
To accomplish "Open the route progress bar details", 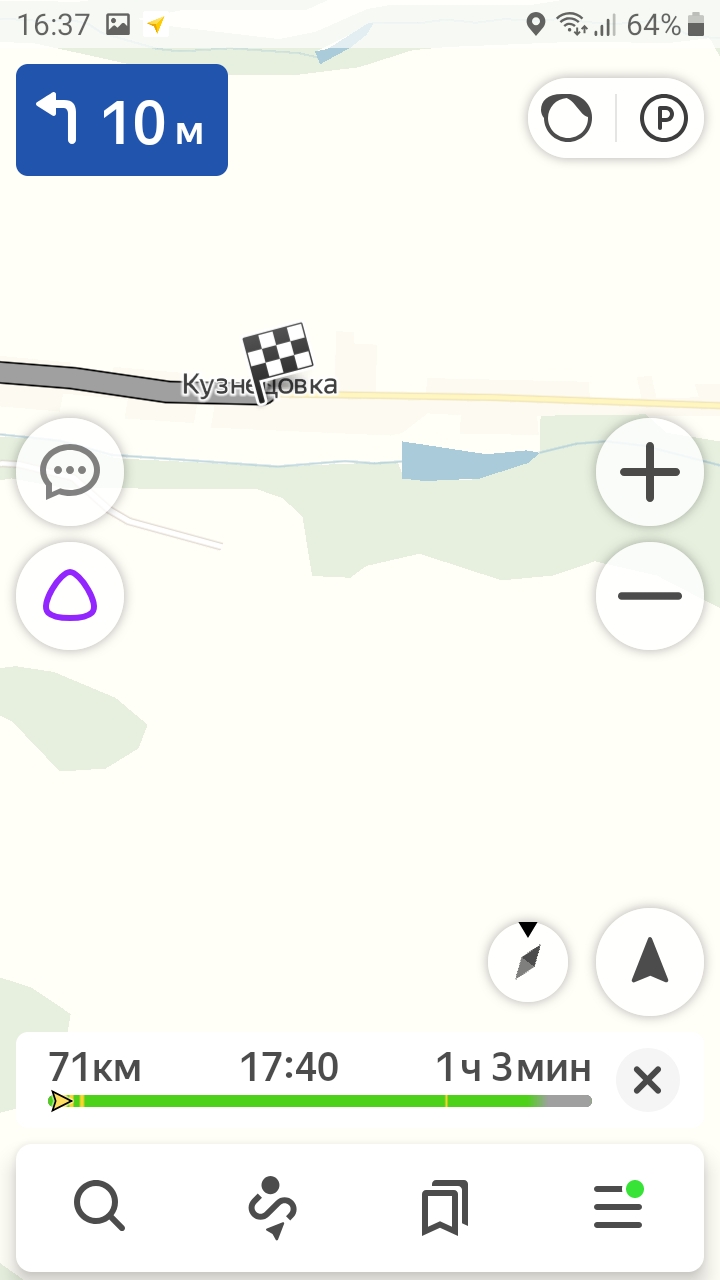I will coord(320,1082).
